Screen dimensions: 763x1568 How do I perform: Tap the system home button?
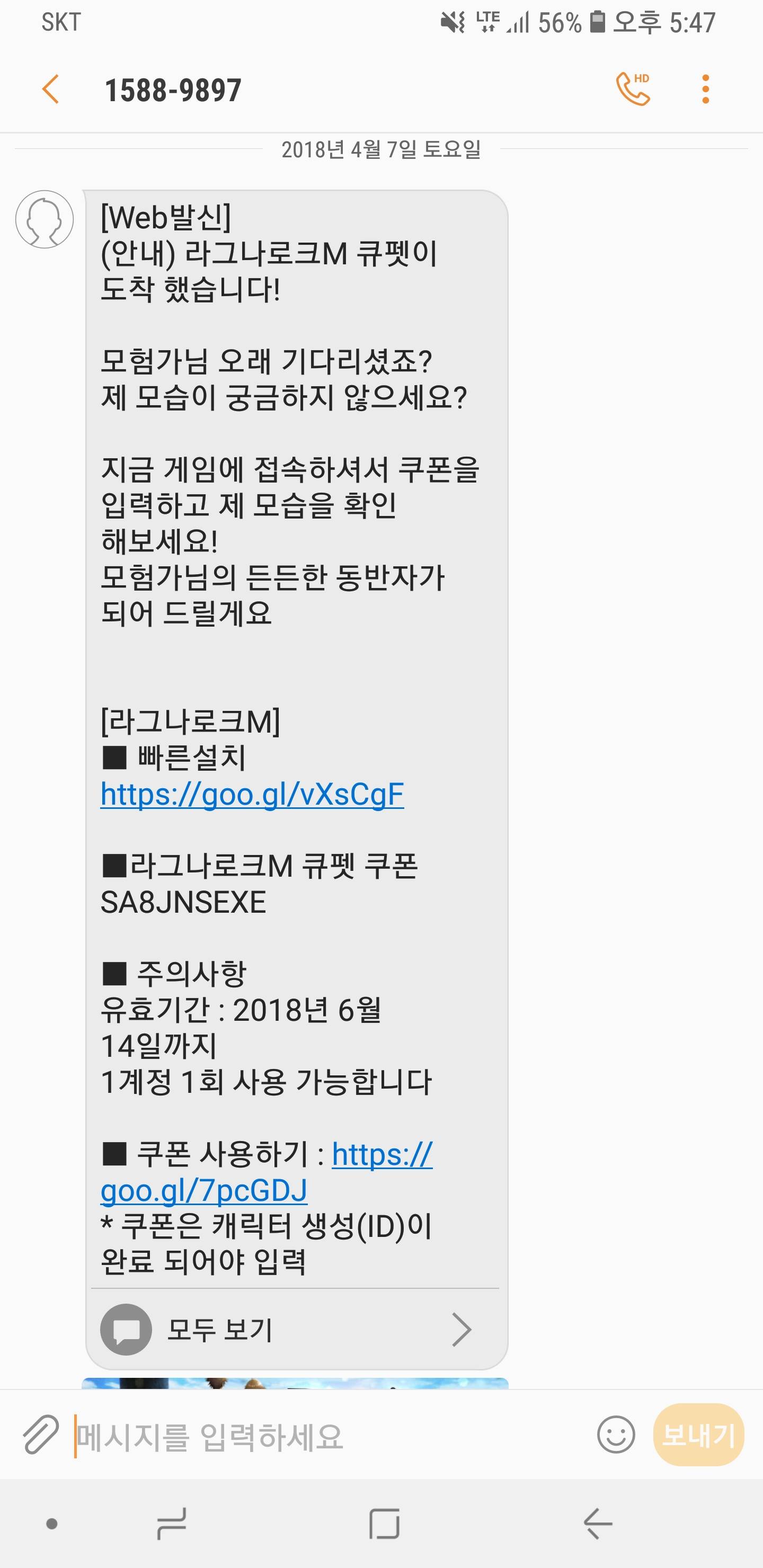pyautogui.click(x=384, y=1524)
